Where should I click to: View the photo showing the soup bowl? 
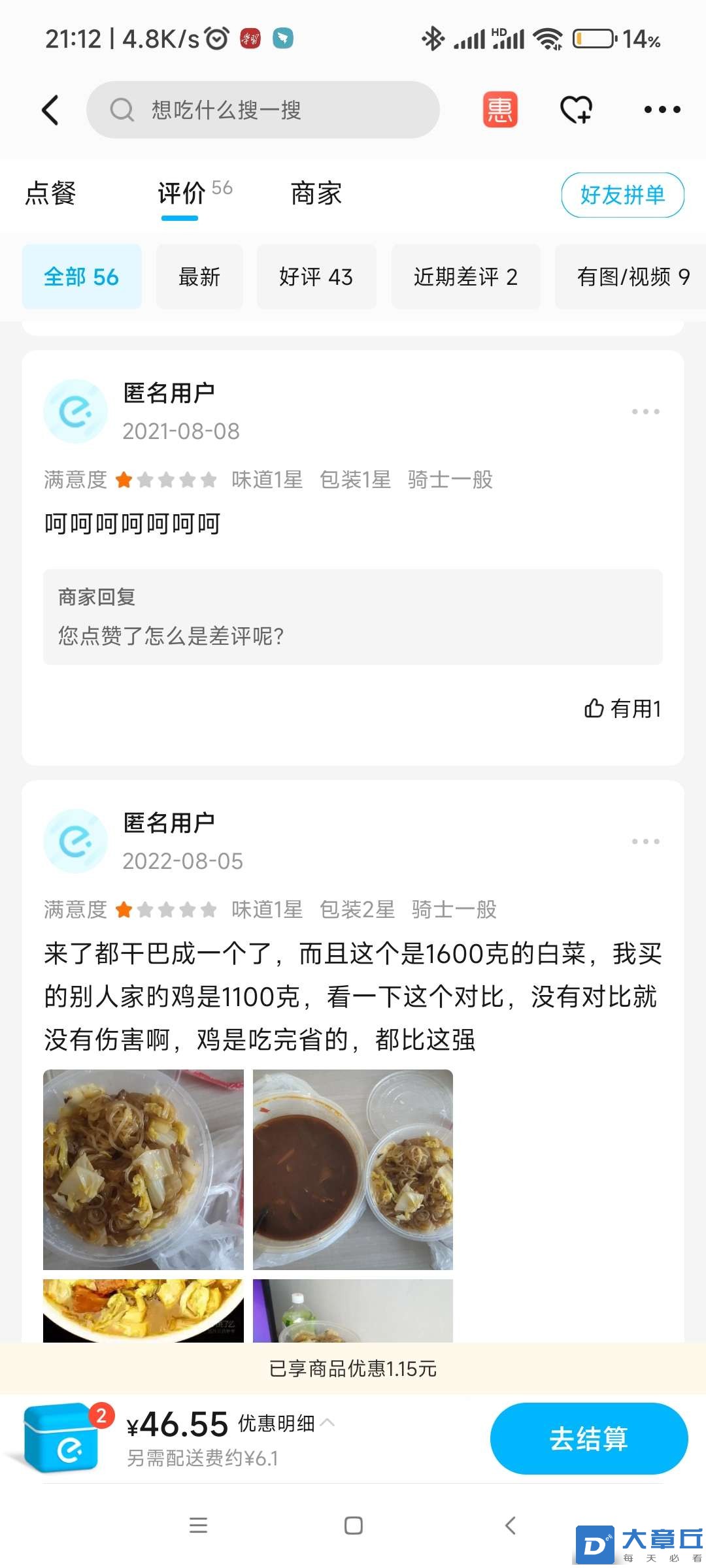(x=352, y=1169)
